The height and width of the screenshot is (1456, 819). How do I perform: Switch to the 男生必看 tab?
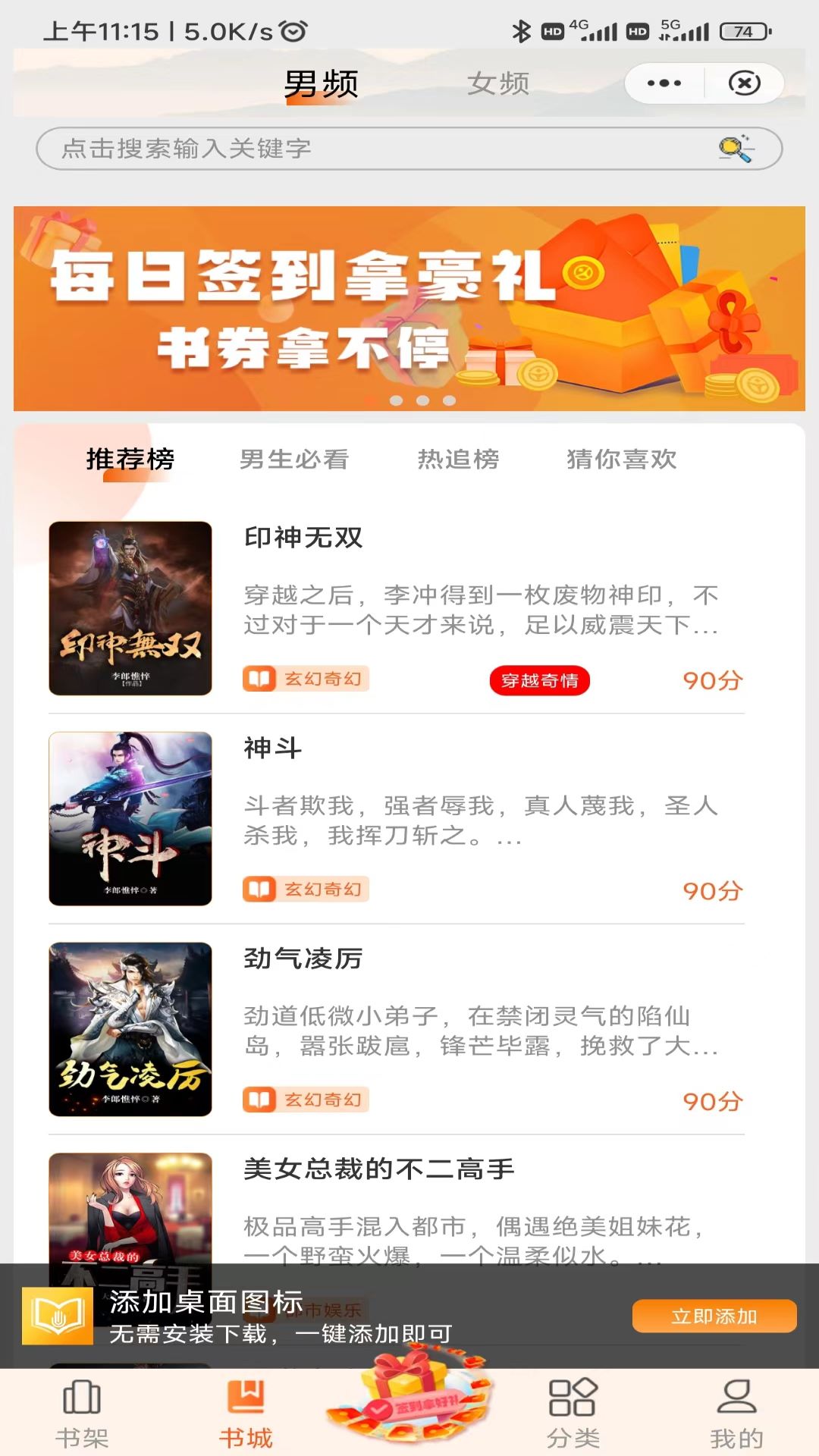[x=292, y=460]
